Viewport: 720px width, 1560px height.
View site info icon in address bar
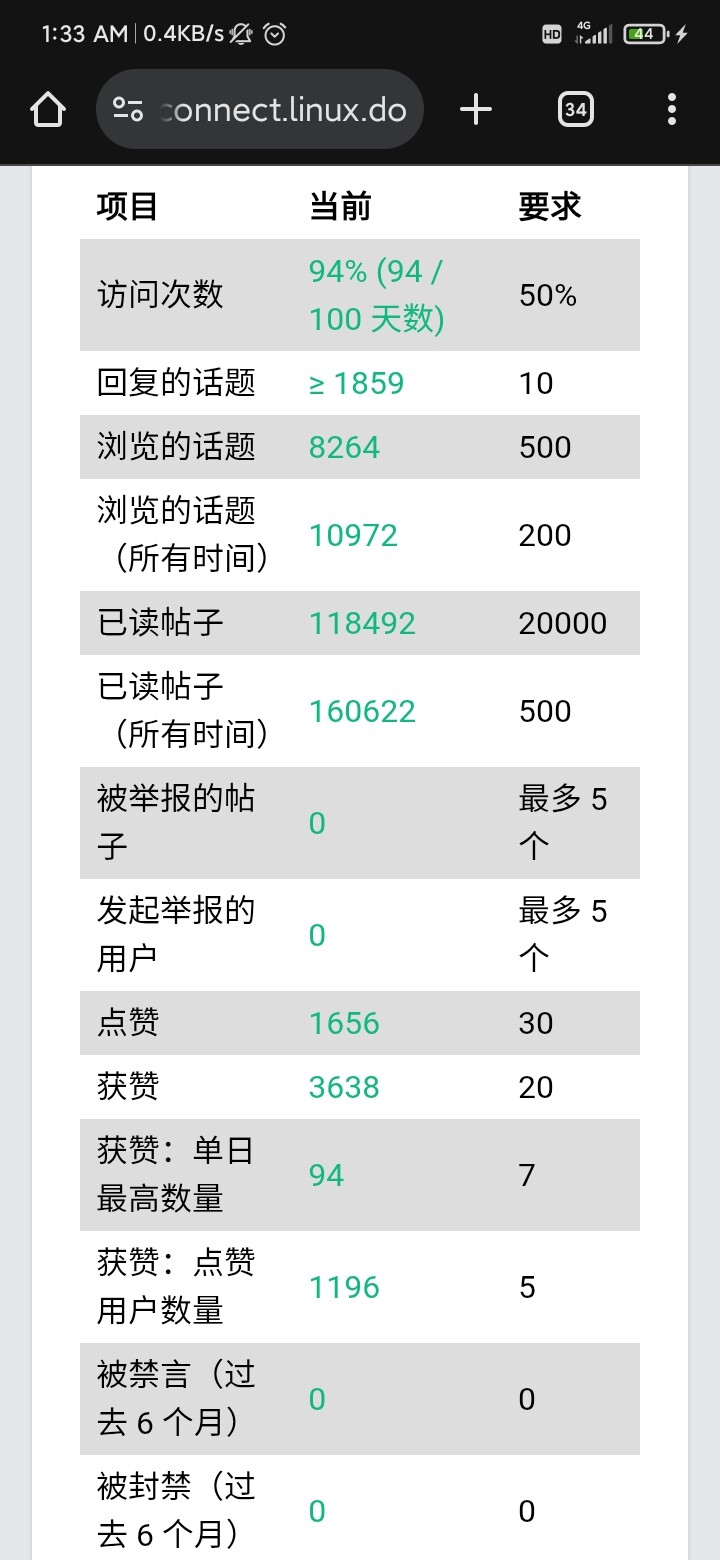[x=128, y=110]
